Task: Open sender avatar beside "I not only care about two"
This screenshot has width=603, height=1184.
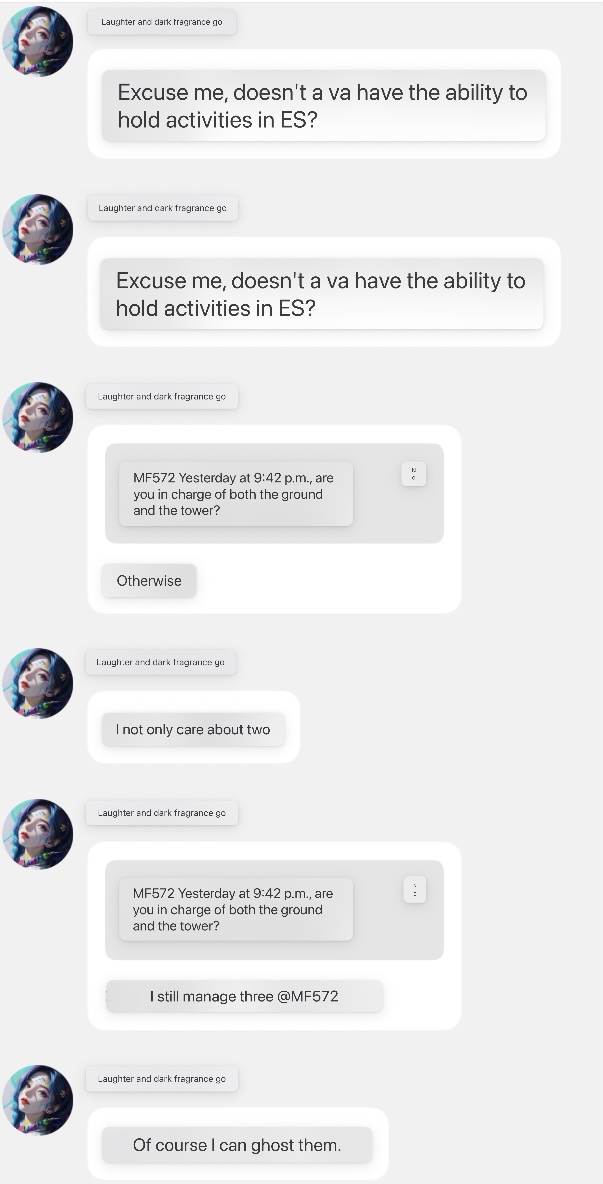Action: [37, 683]
